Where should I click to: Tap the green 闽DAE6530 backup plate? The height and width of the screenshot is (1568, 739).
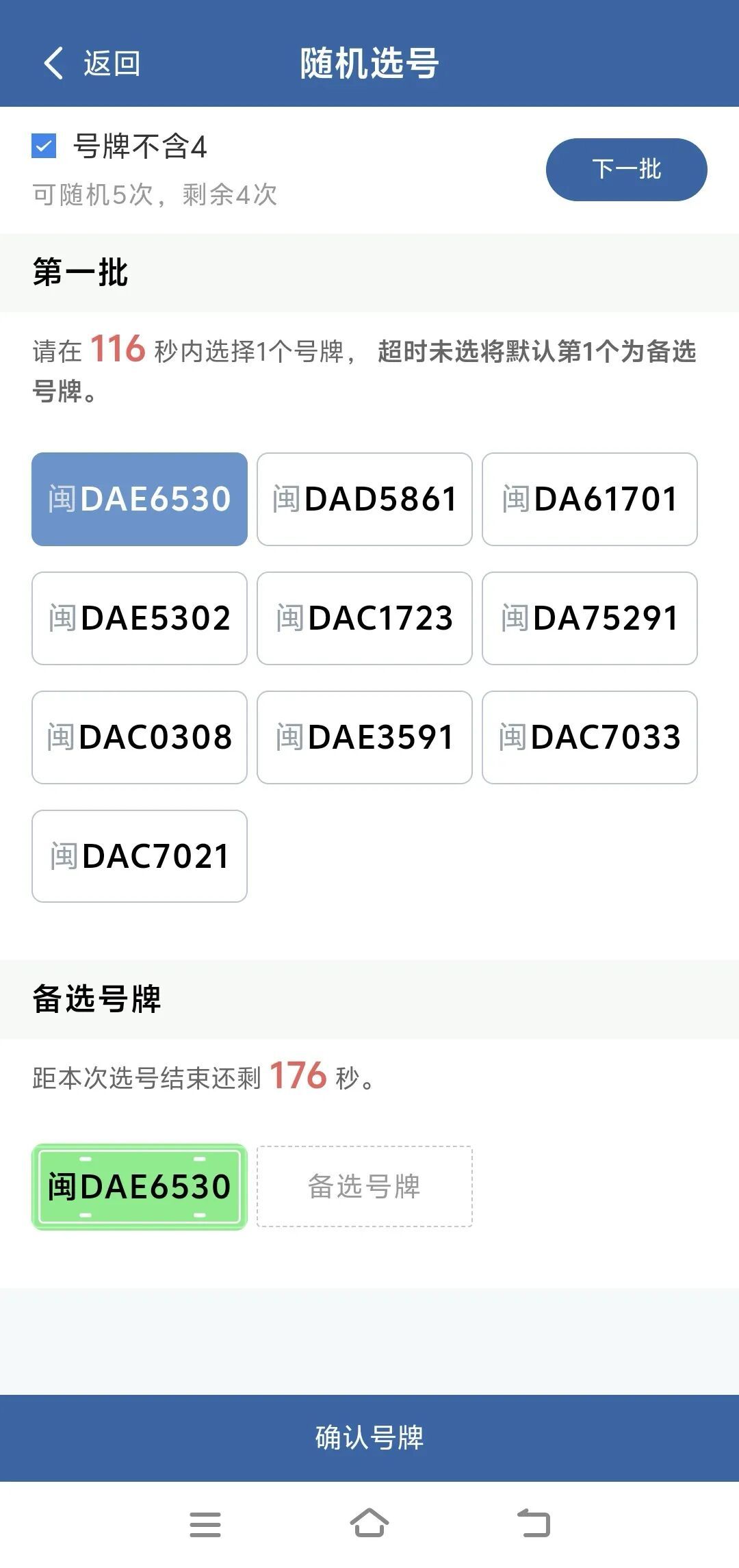point(140,1187)
